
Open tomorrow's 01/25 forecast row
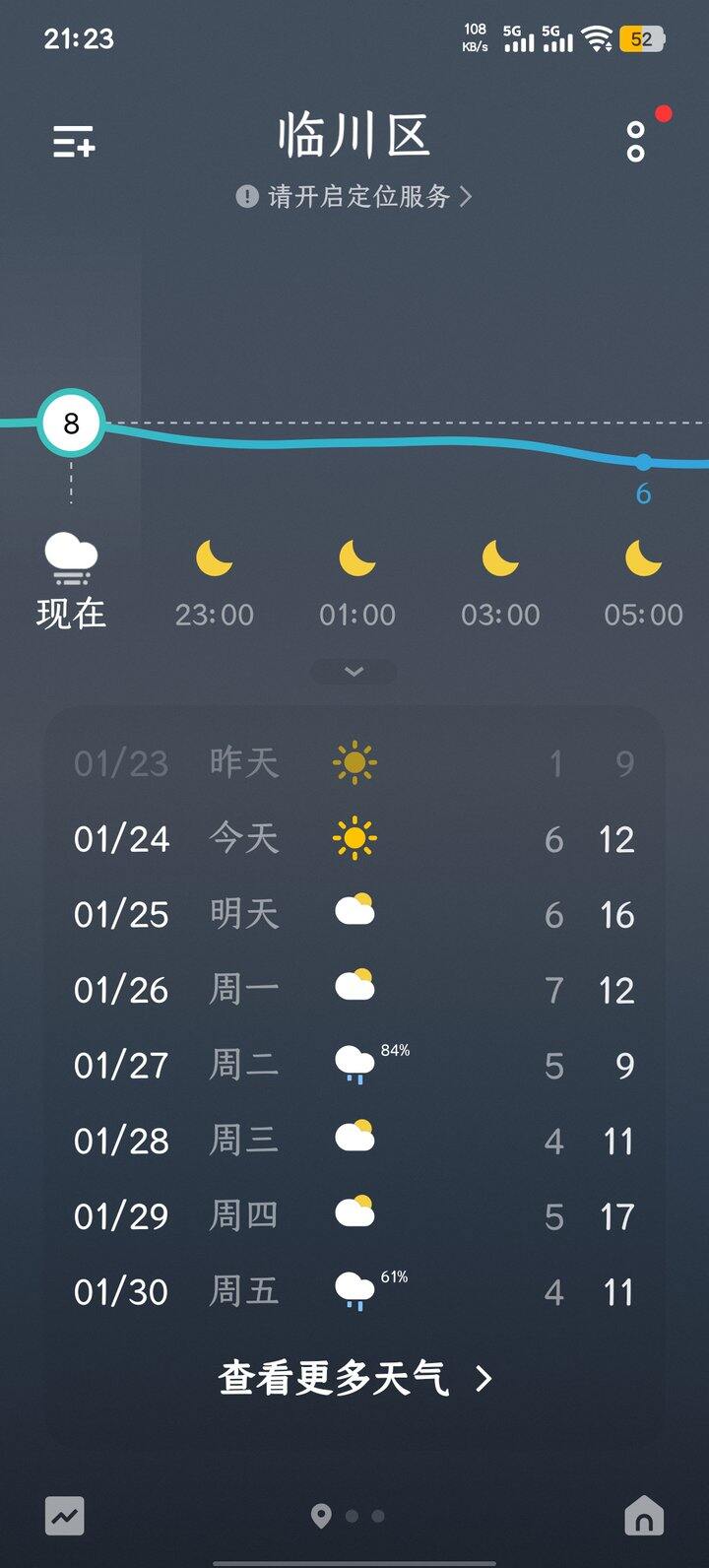[354, 915]
